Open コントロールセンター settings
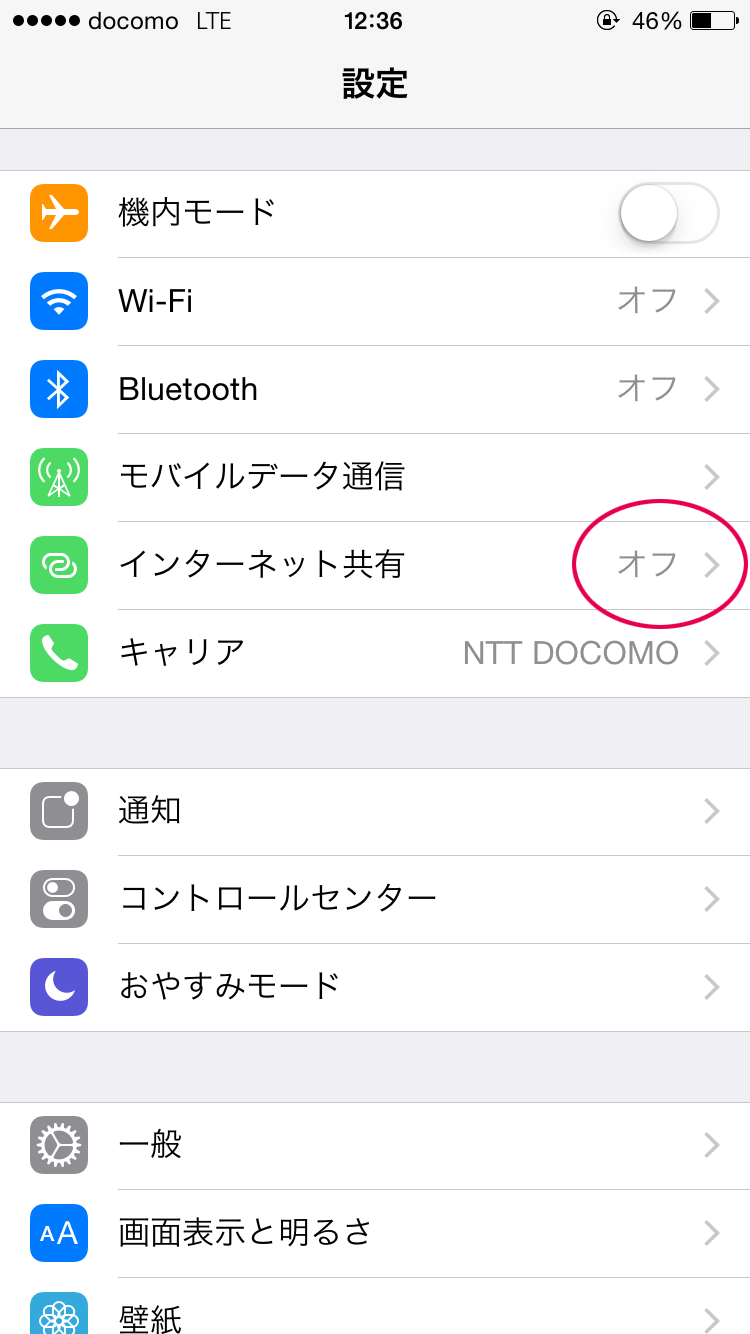Image resolution: width=750 pixels, height=1334 pixels. 375,899
